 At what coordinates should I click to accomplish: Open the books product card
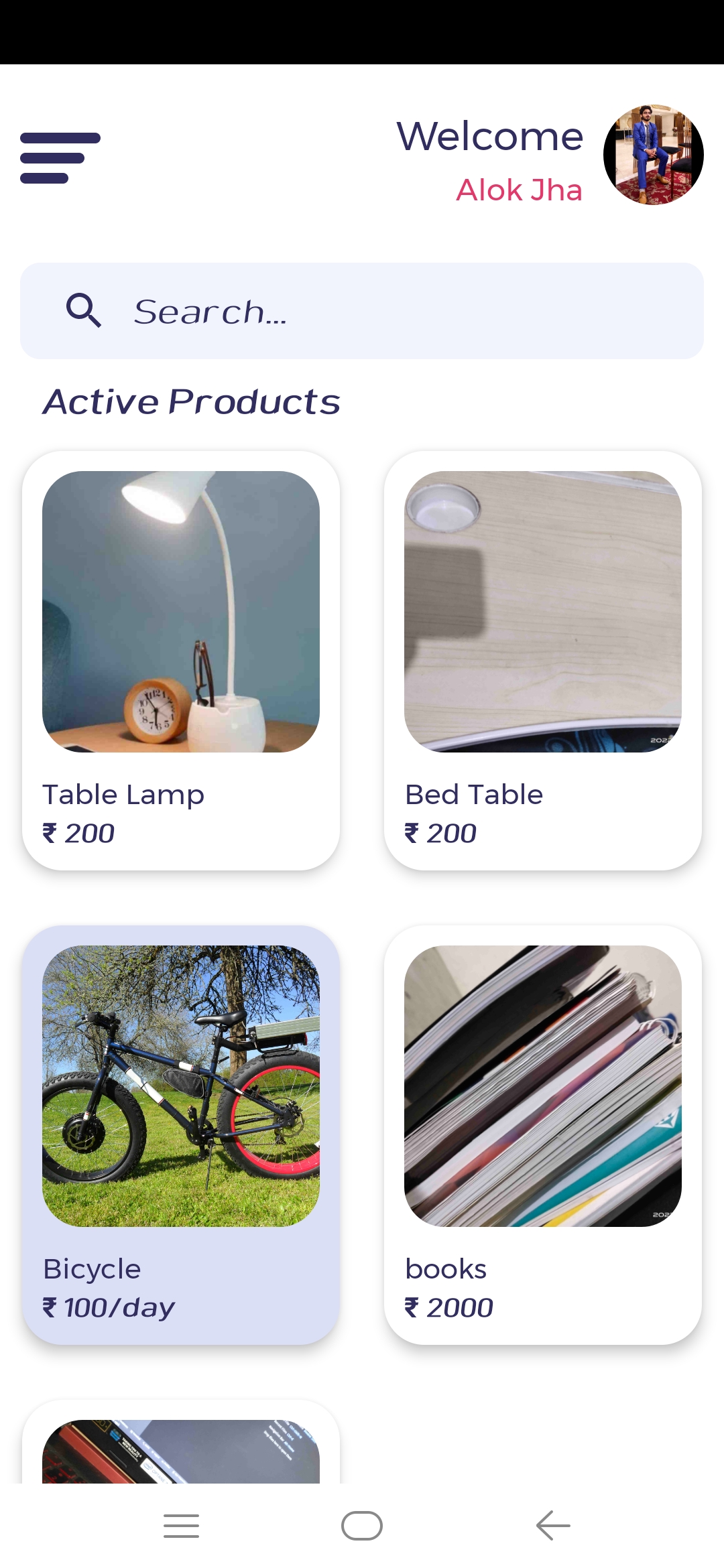(543, 1134)
